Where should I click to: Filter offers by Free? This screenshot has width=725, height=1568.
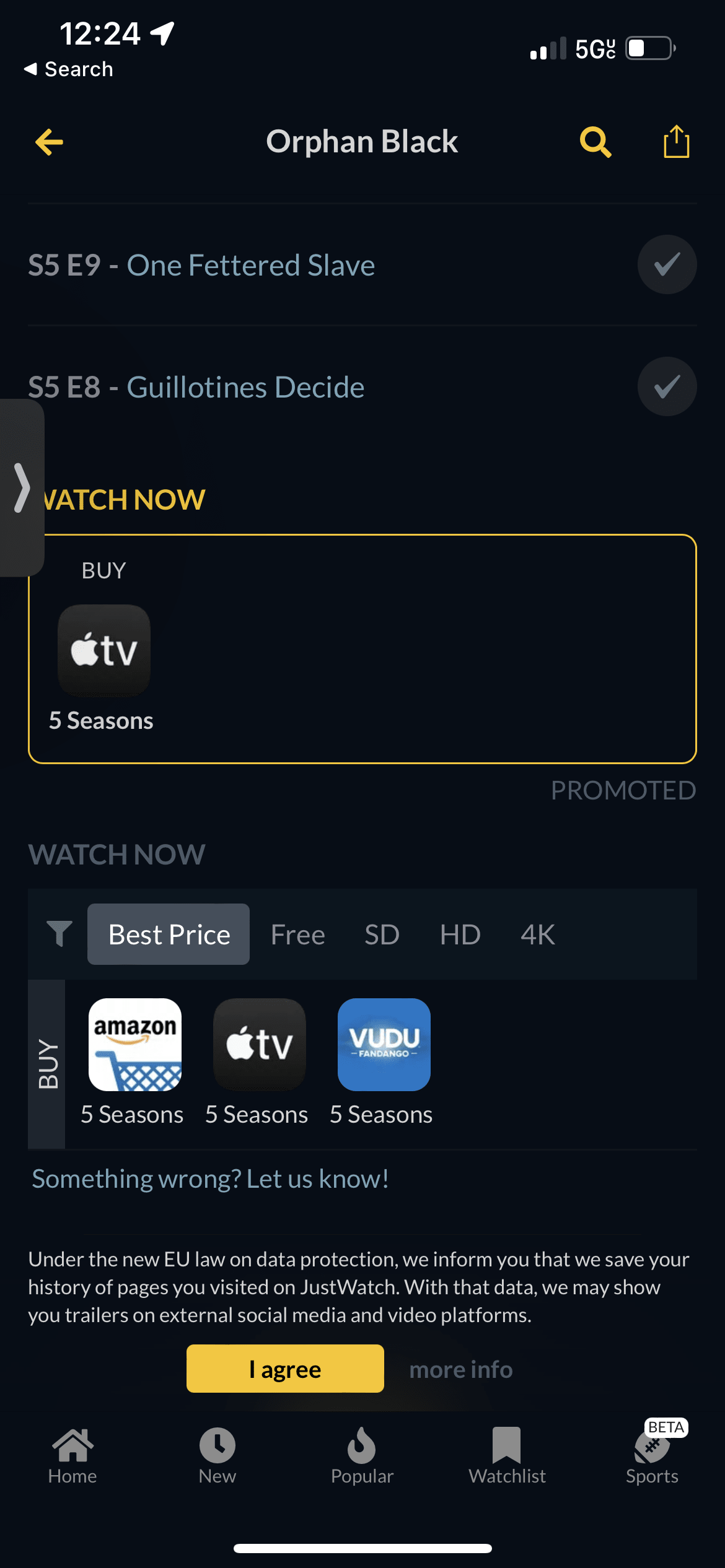pyautogui.click(x=297, y=934)
